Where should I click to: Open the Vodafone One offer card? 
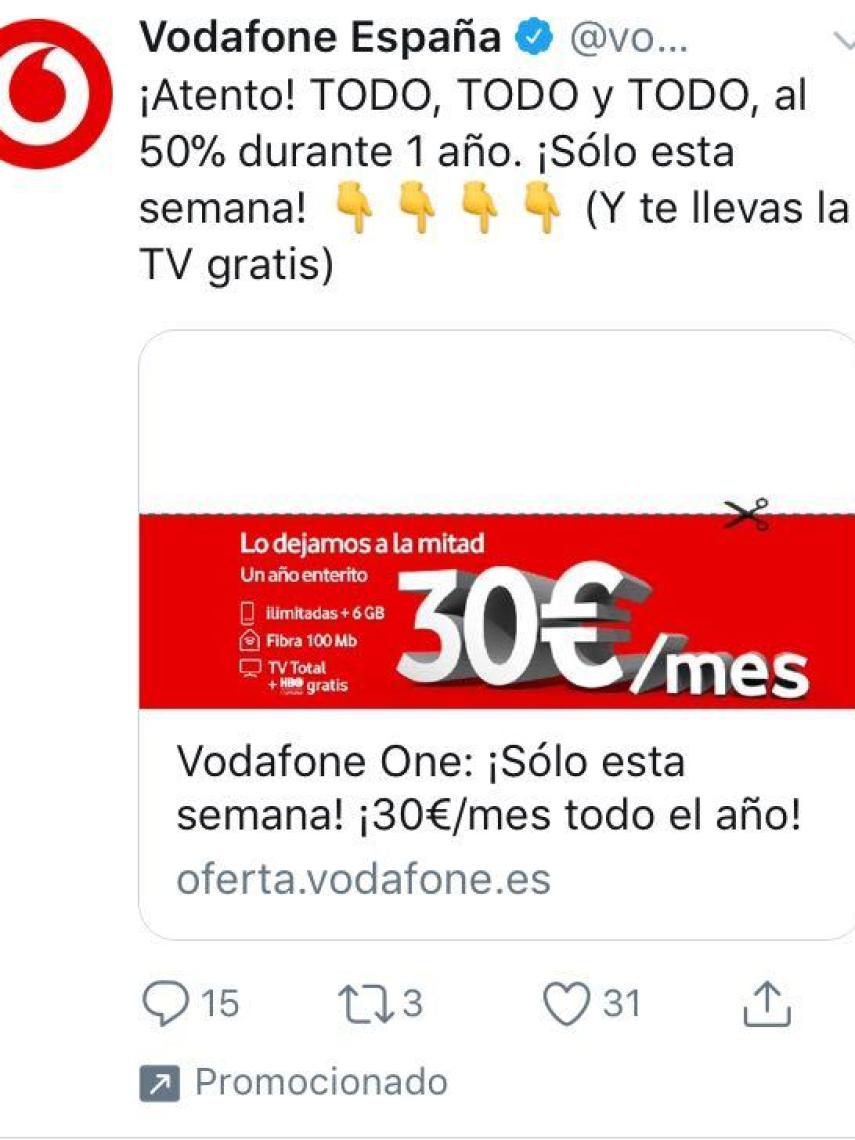pos(496,634)
